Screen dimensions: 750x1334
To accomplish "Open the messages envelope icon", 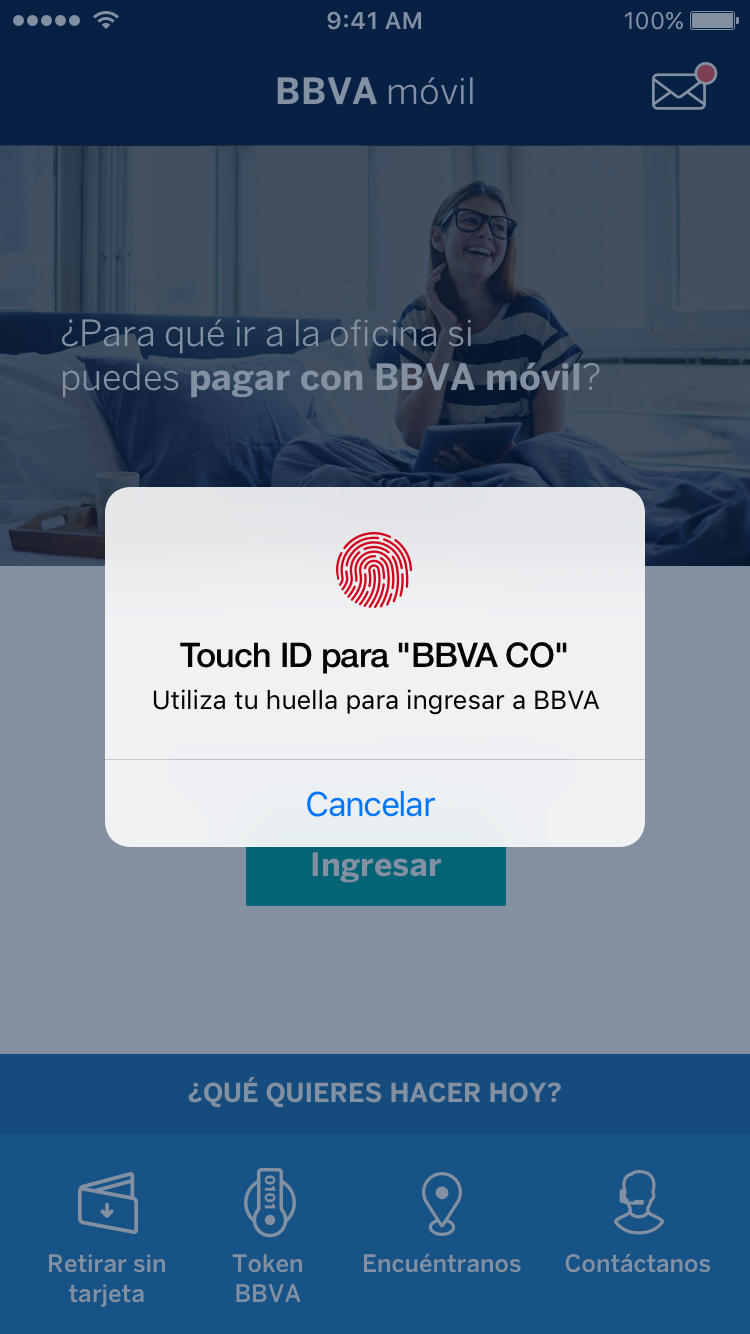I will tap(679, 91).
